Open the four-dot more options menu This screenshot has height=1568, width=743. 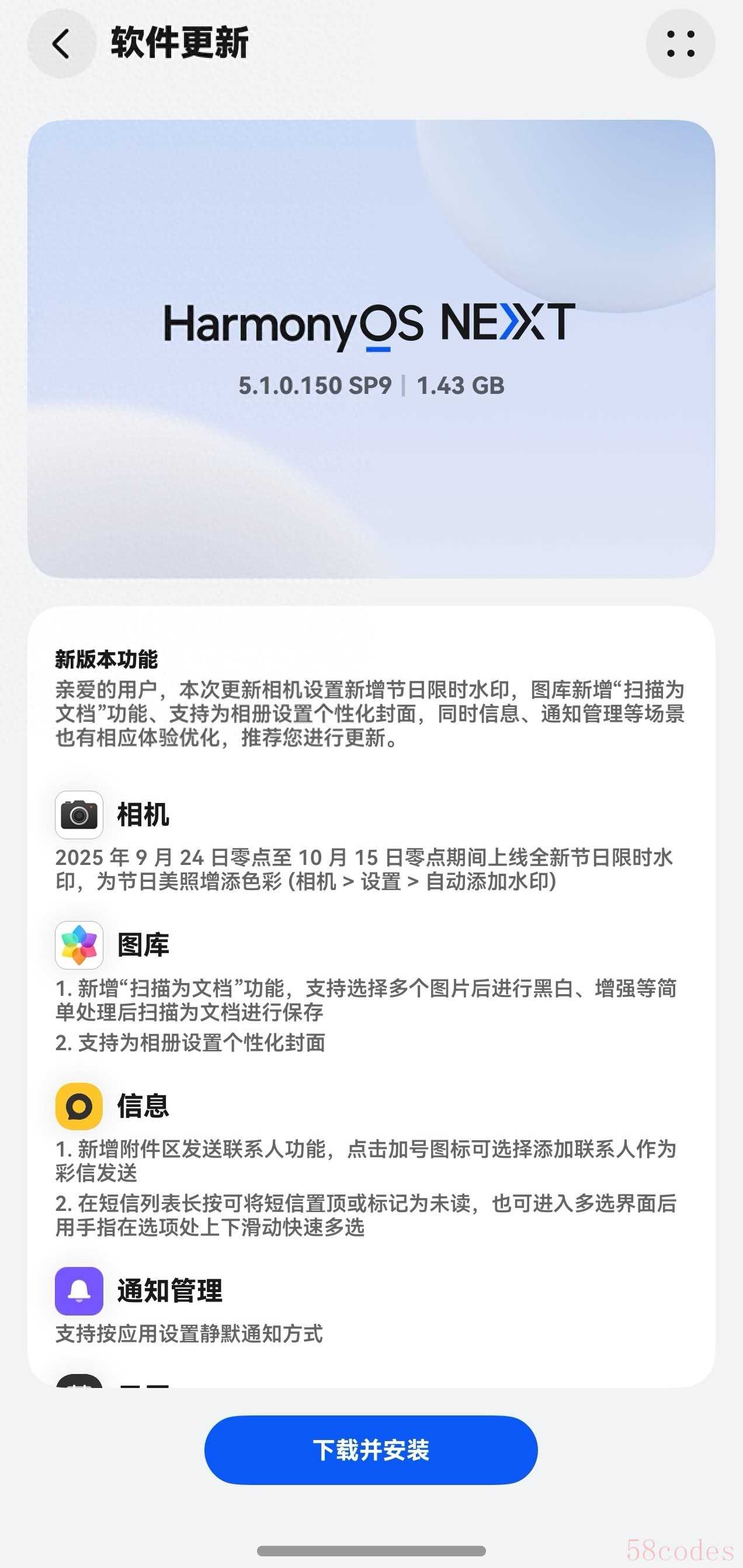[680, 44]
